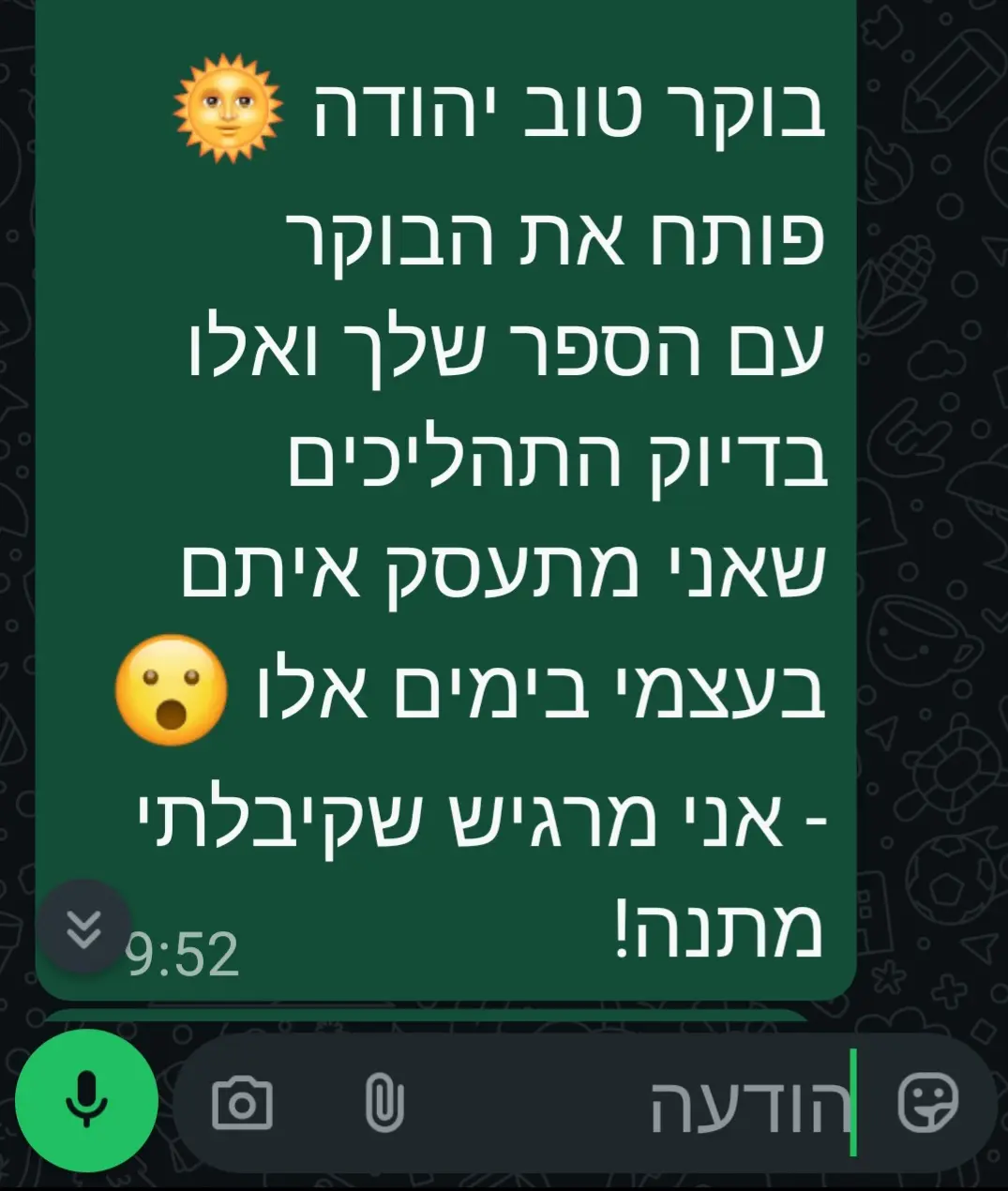Jump to the latest messages
The width and height of the screenshot is (1008, 1191).
(x=85, y=927)
